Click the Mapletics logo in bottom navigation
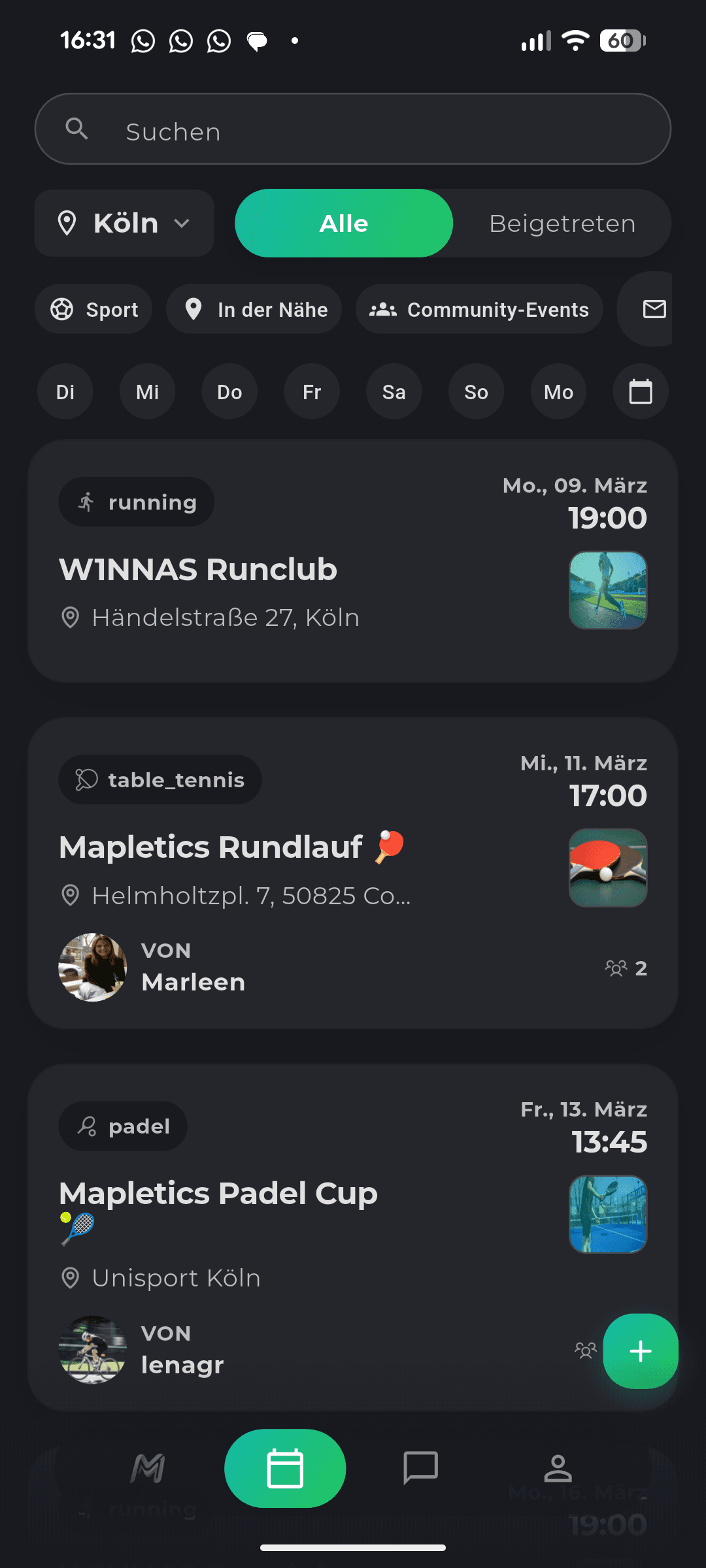The width and height of the screenshot is (706, 1568). (x=146, y=1467)
